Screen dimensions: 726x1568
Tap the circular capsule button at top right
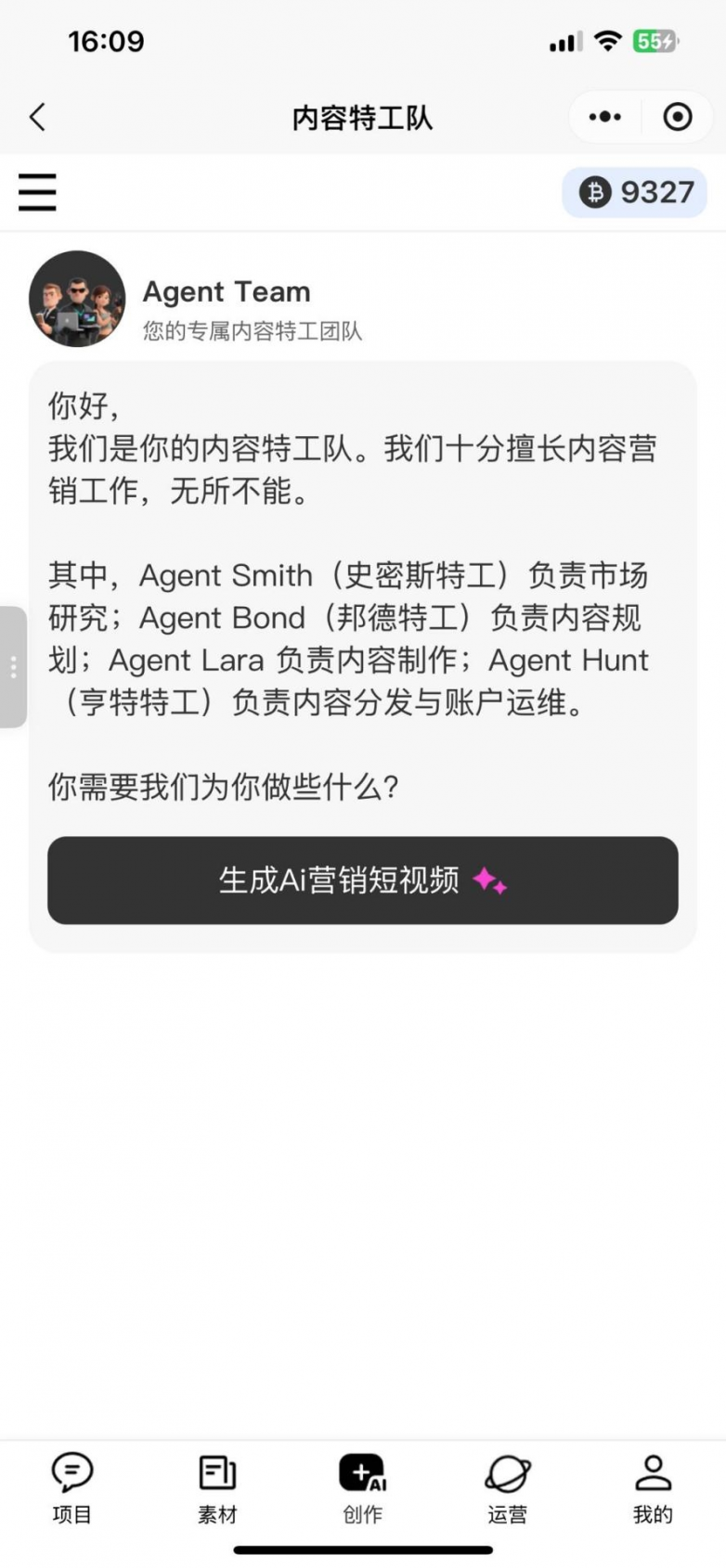pos(678,117)
